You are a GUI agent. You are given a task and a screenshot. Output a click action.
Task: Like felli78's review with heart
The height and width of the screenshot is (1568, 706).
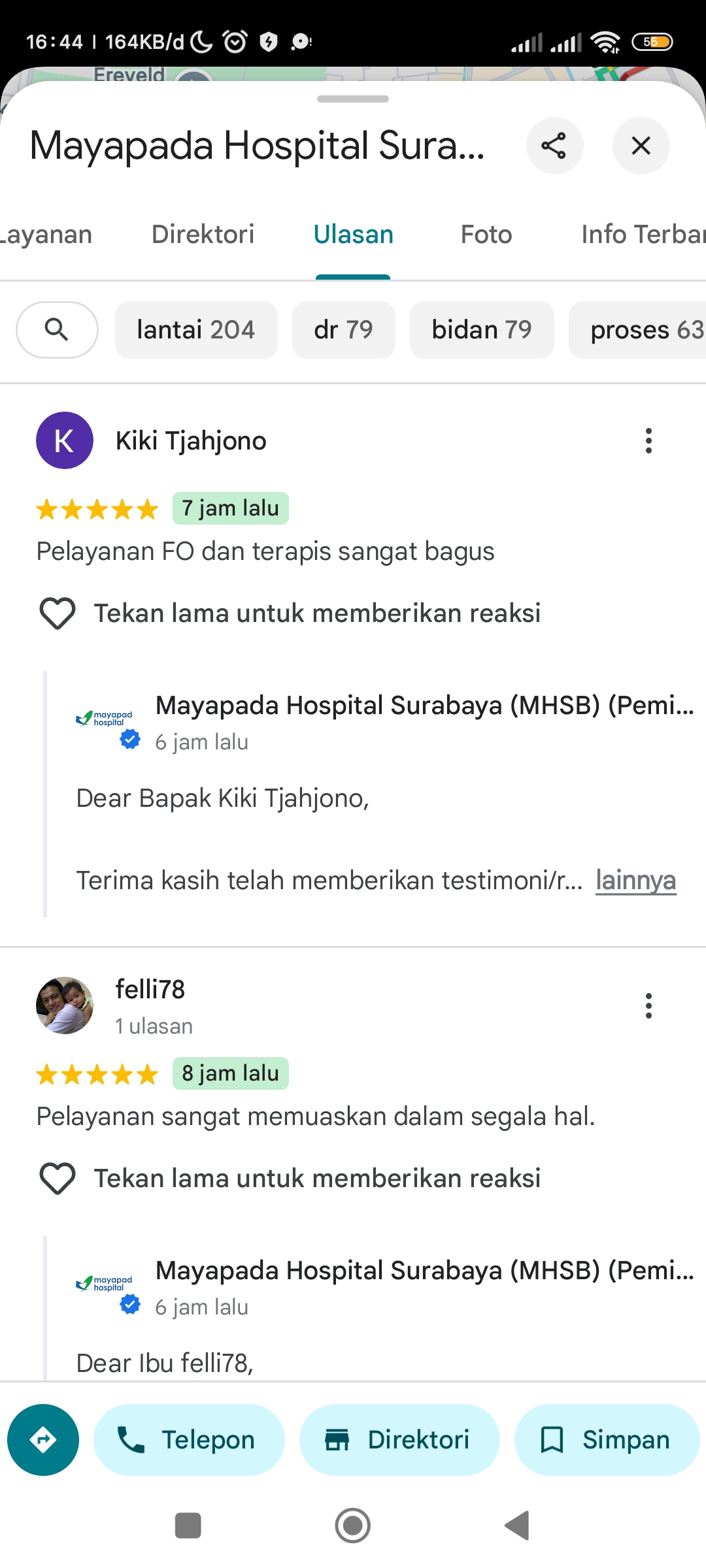coord(58,1179)
